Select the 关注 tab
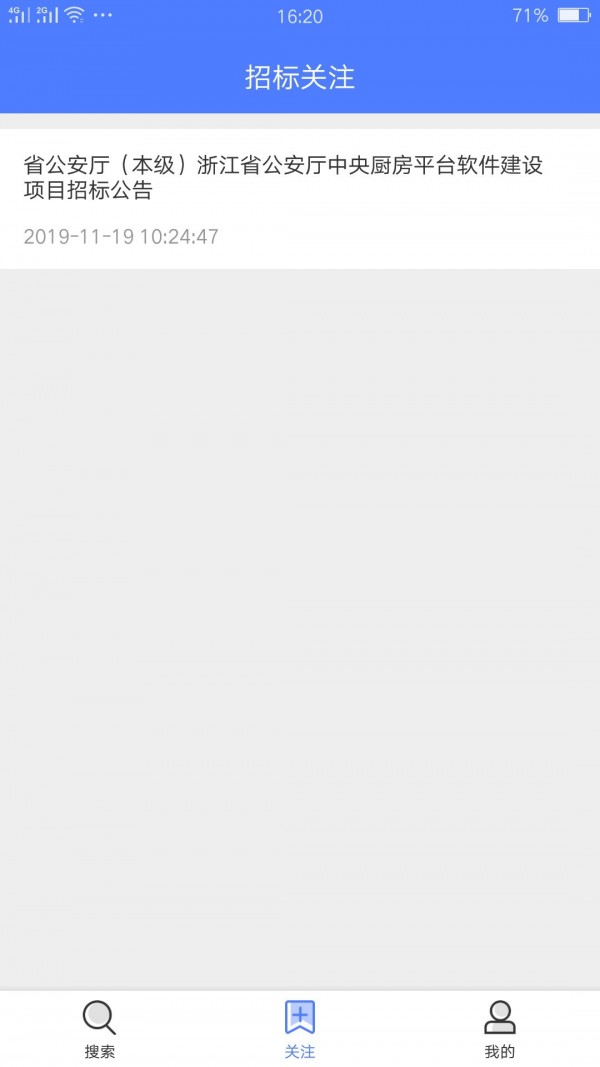This screenshot has height=1067, width=600. [x=300, y=1028]
